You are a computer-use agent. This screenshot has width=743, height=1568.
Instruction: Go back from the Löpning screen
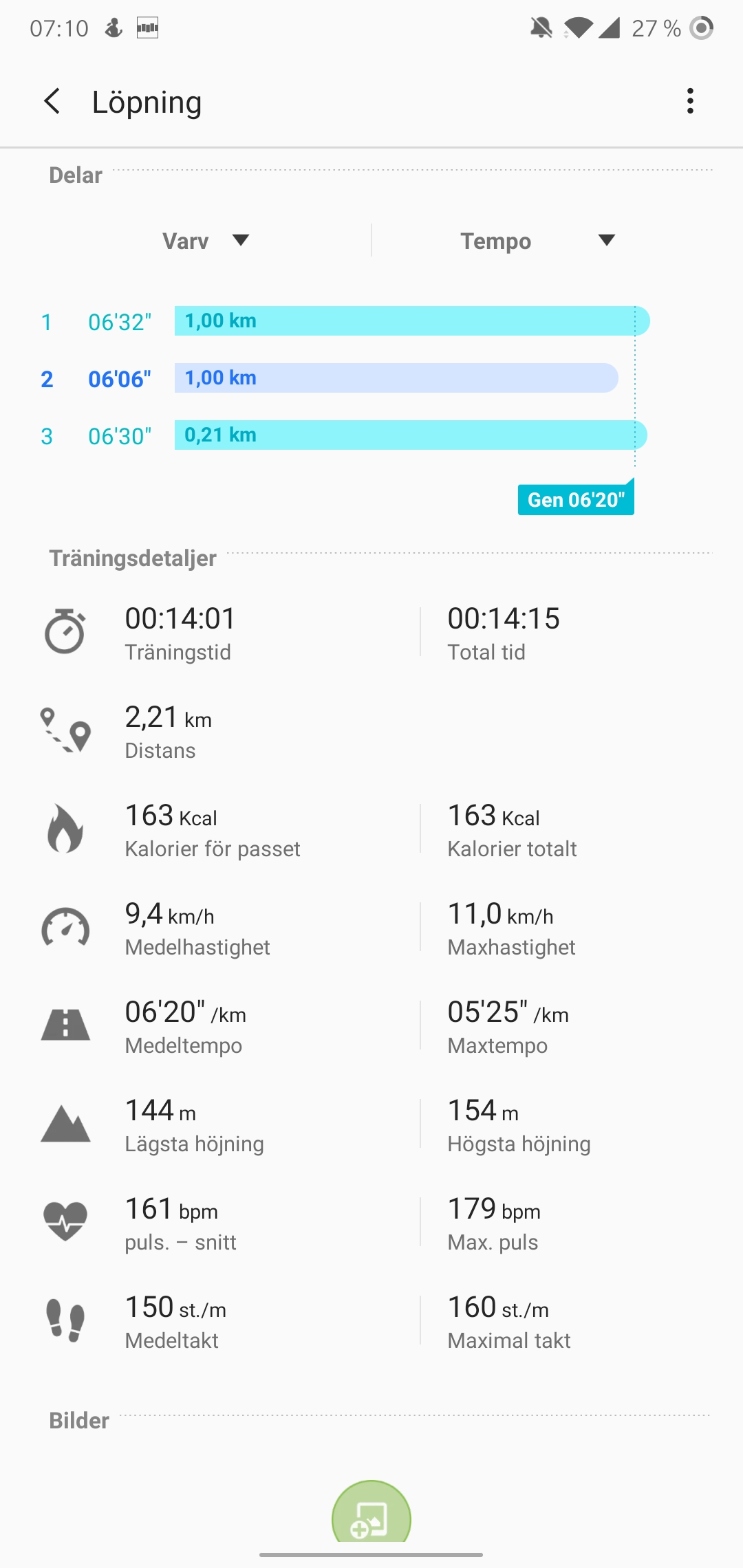pyautogui.click(x=52, y=101)
